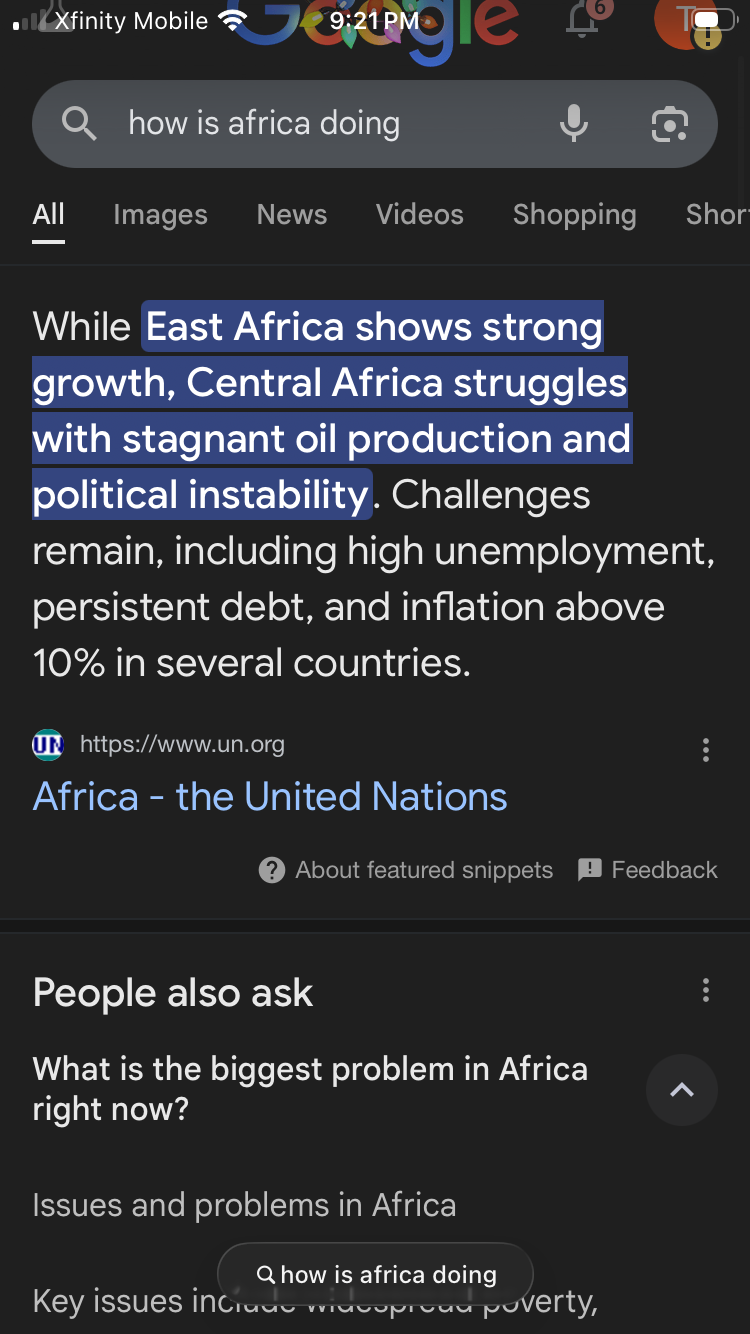Select the All results tab

(48, 214)
